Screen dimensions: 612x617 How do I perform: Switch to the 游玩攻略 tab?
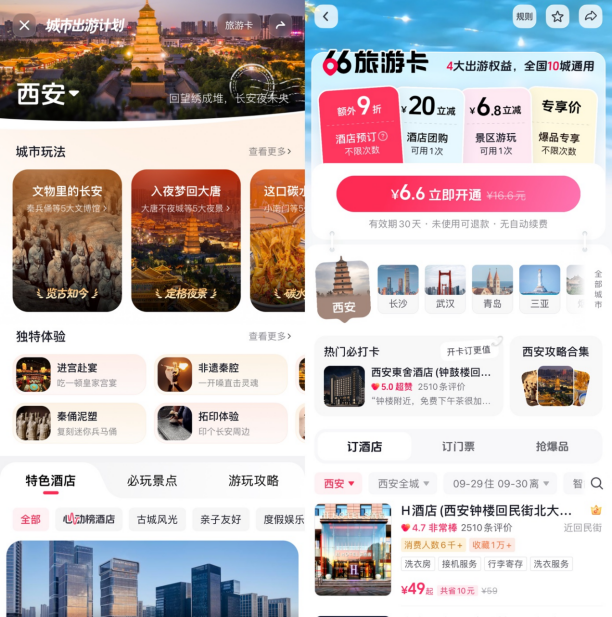tap(253, 480)
